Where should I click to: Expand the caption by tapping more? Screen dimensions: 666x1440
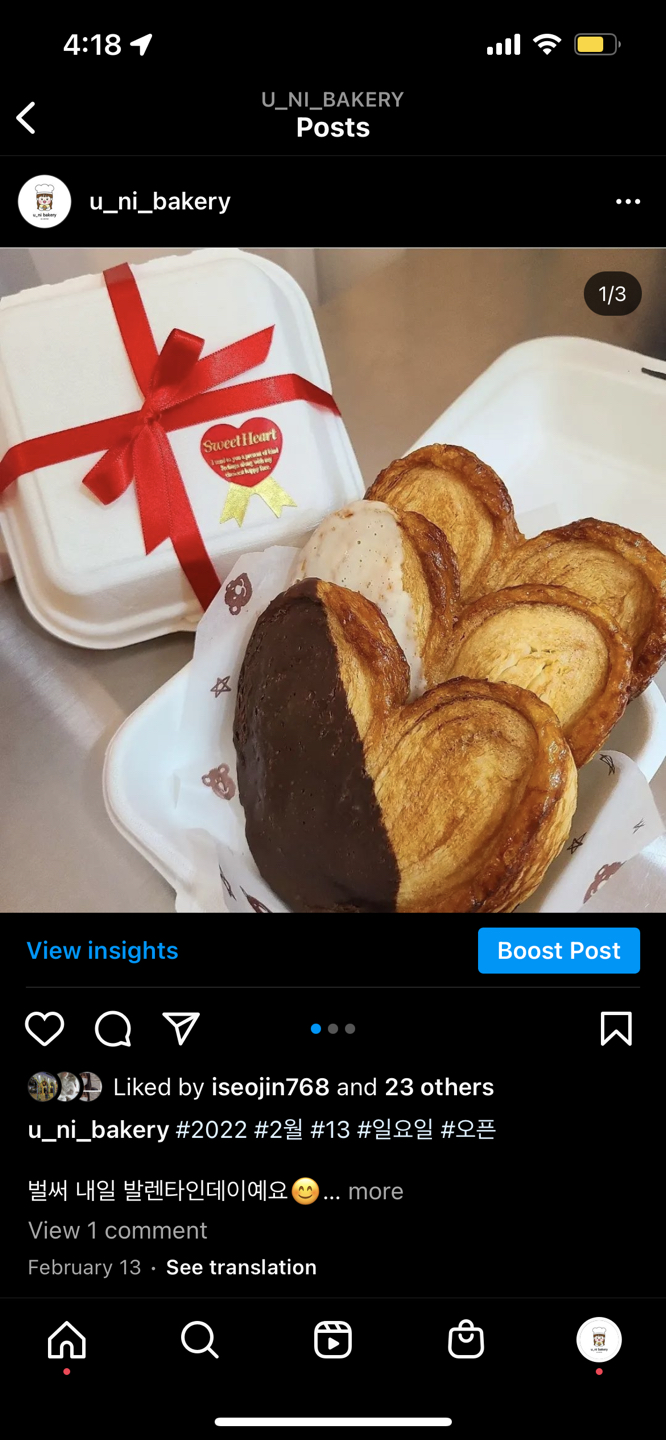point(375,1191)
